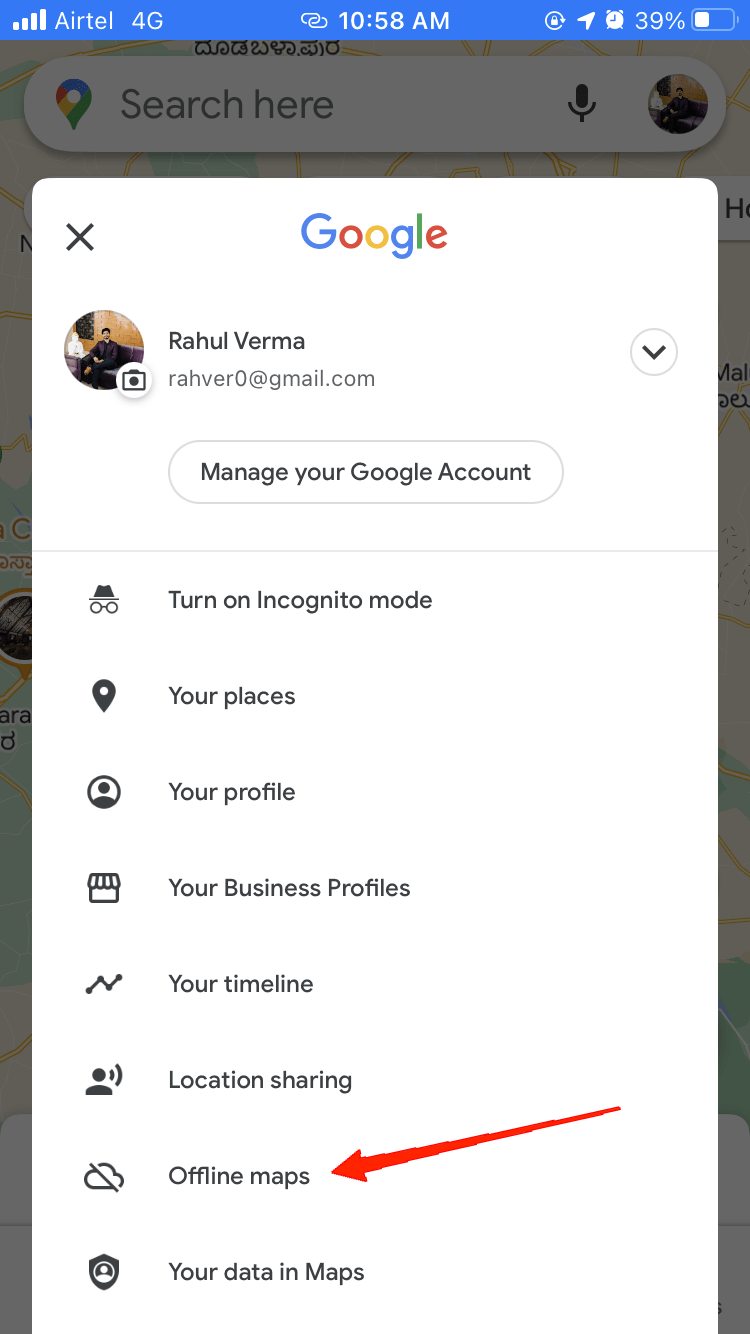
Task: View Your profile
Action: click(x=232, y=792)
